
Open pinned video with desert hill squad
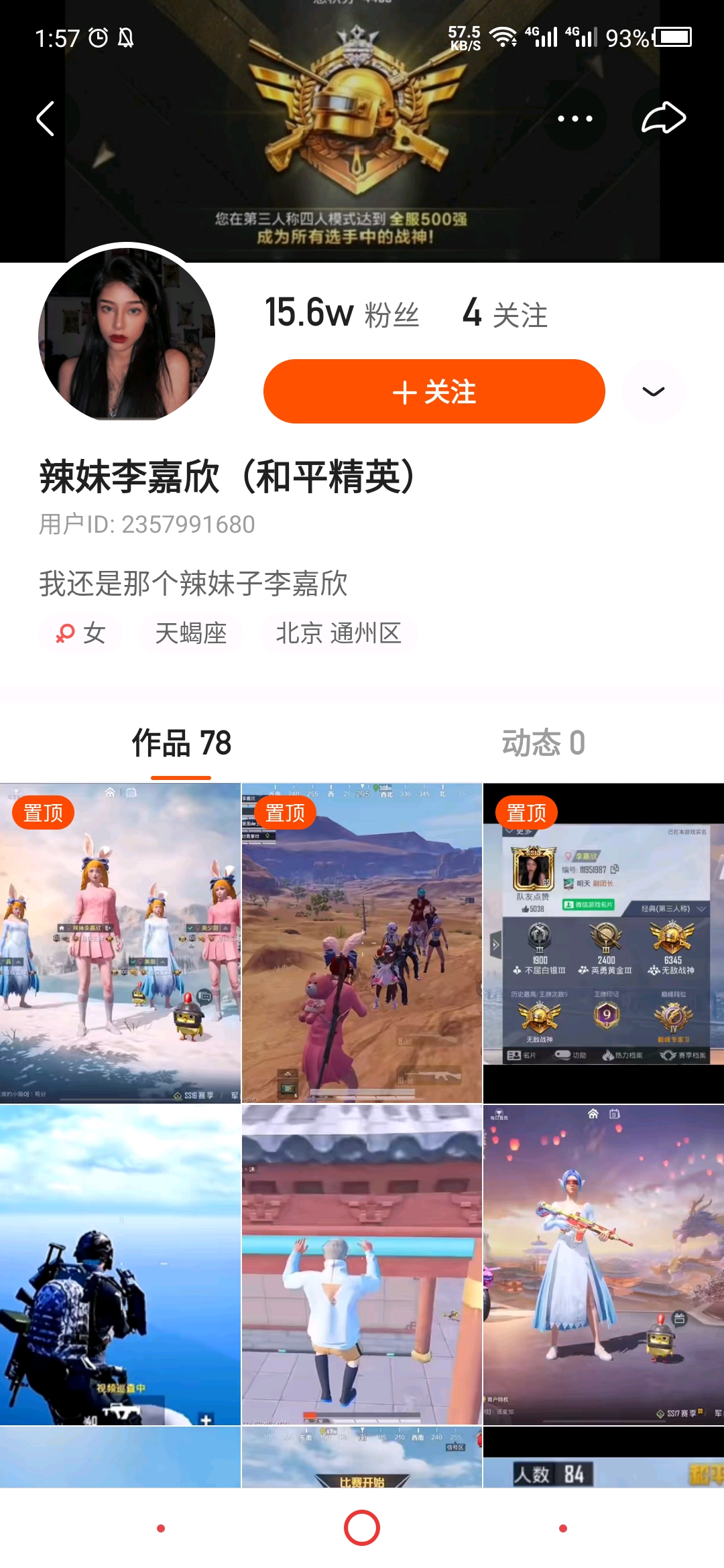tap(362, 943)
